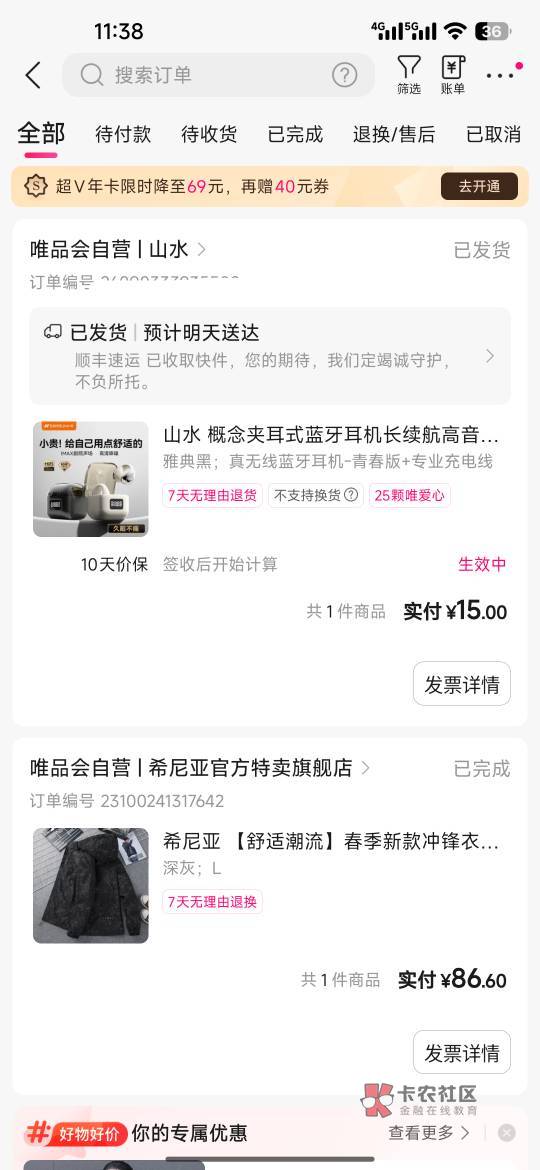Screen dimensions: 540x1170
Task: Open 发票详情 for the ¥15.00 order
Action: 462,683
